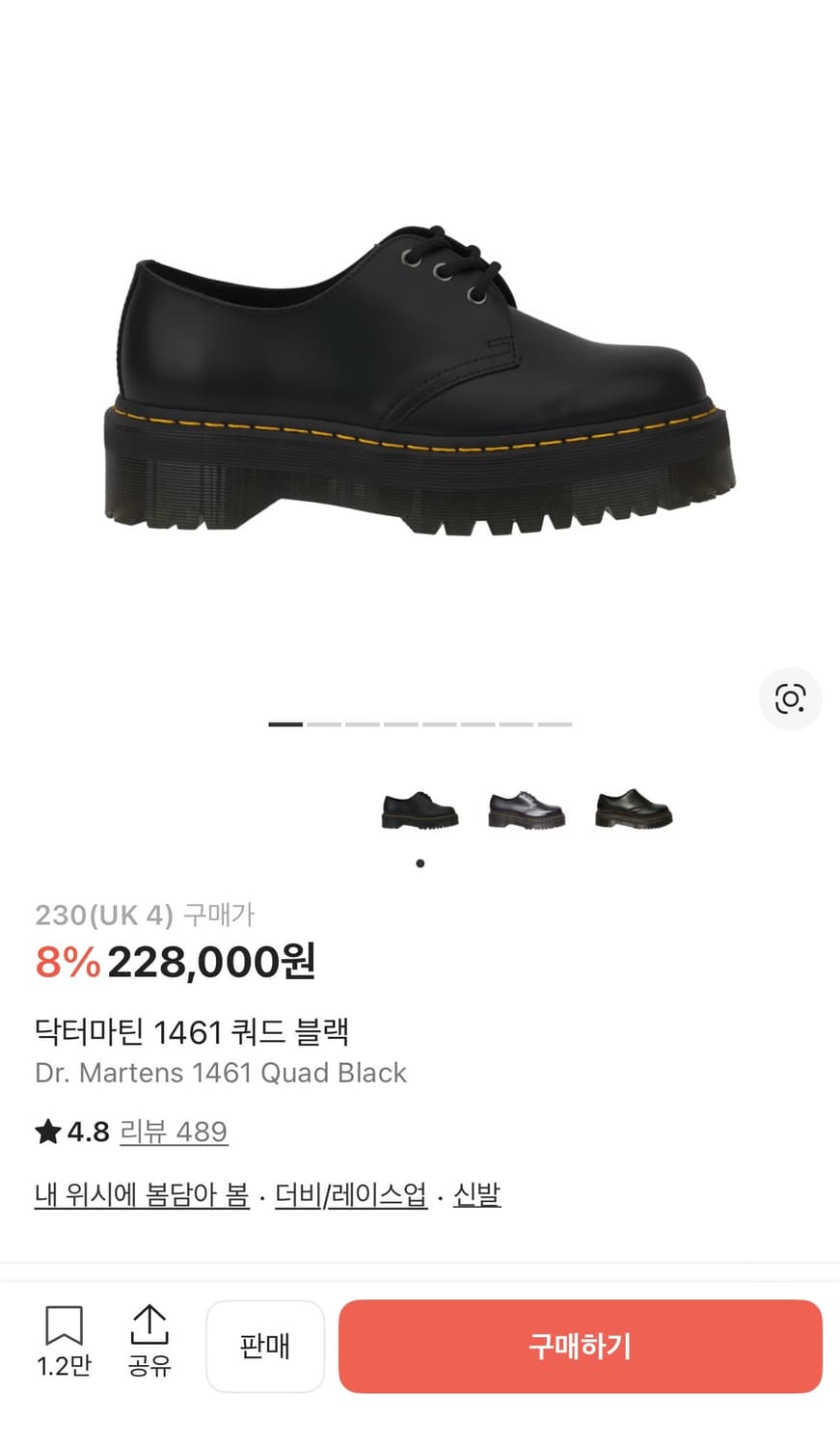The width and height of the screenshot is (840, 1447).
Task: Click the star rating icon
Action: [x=47, y=1132]
